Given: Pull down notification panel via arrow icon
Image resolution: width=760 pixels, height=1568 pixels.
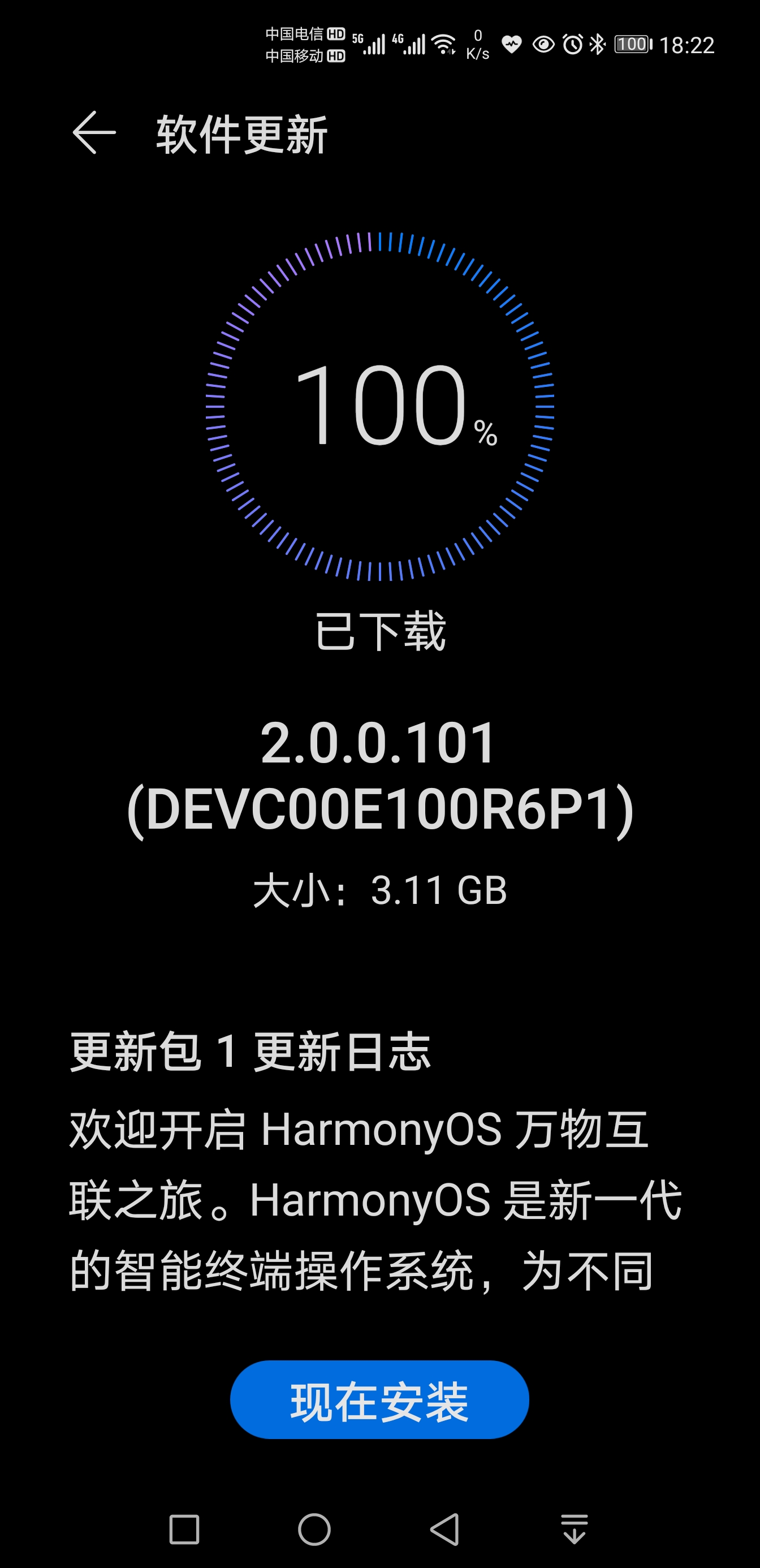Looking at the screenshot, I should 575,1530.
